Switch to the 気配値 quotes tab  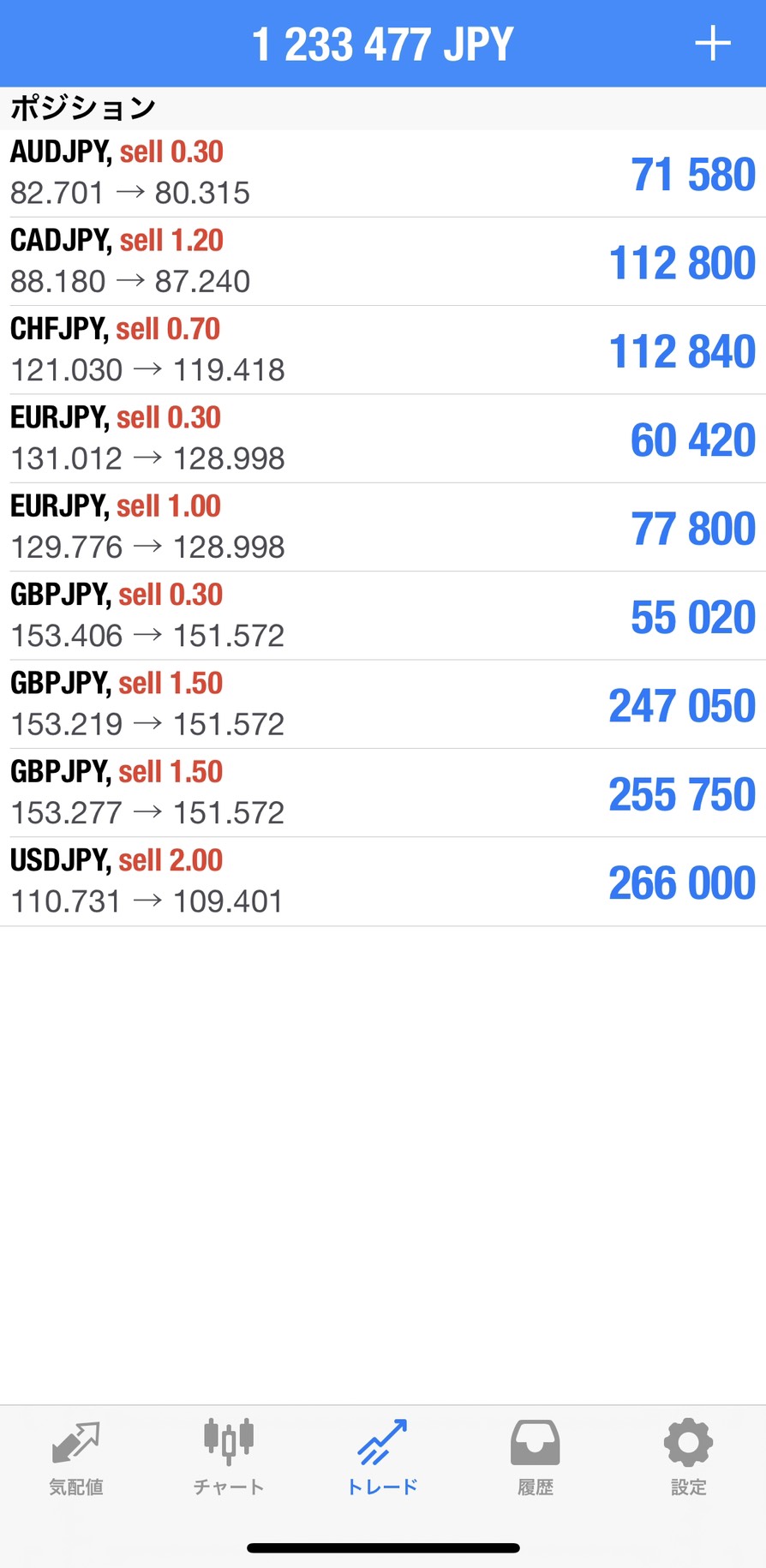click(76, 1458)
